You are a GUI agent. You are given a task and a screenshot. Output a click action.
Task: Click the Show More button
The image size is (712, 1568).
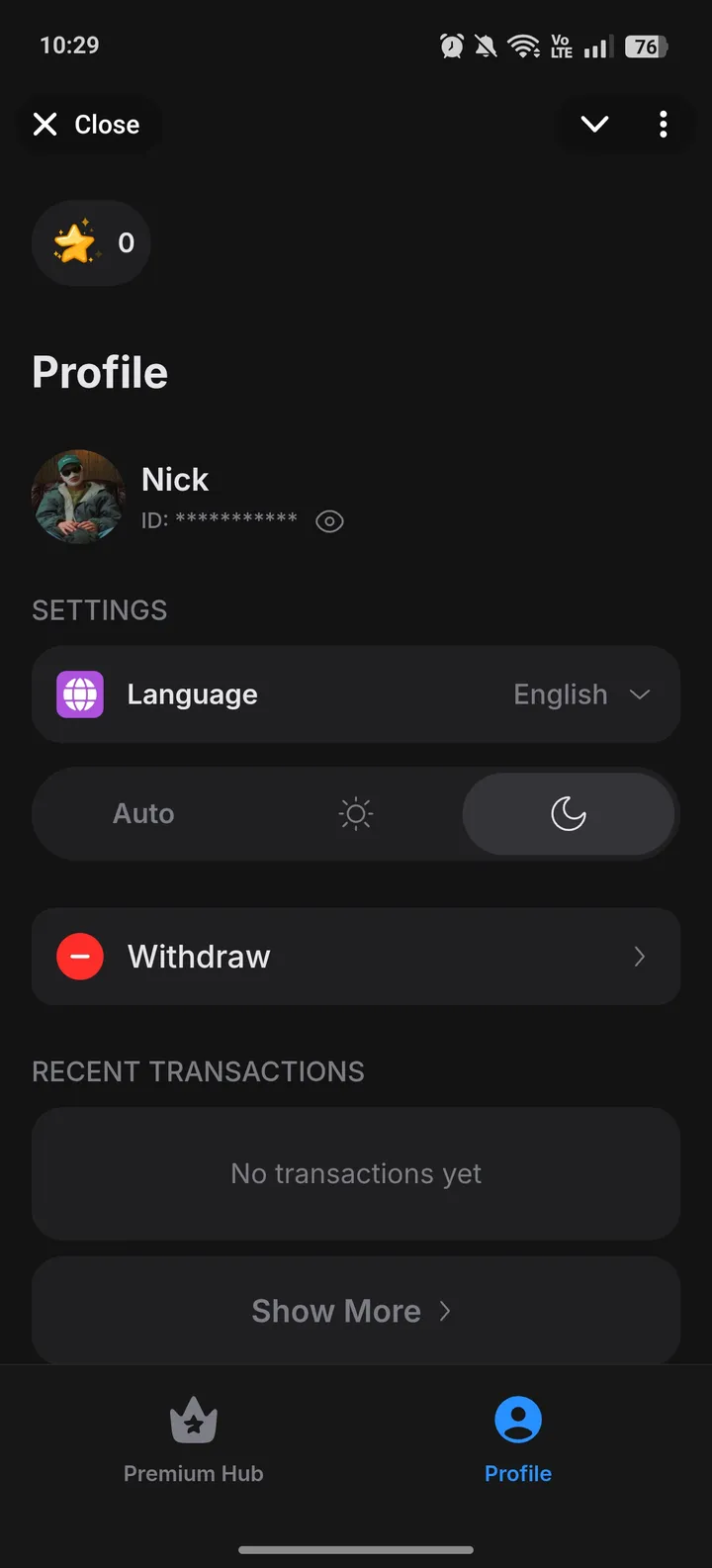356,1311
